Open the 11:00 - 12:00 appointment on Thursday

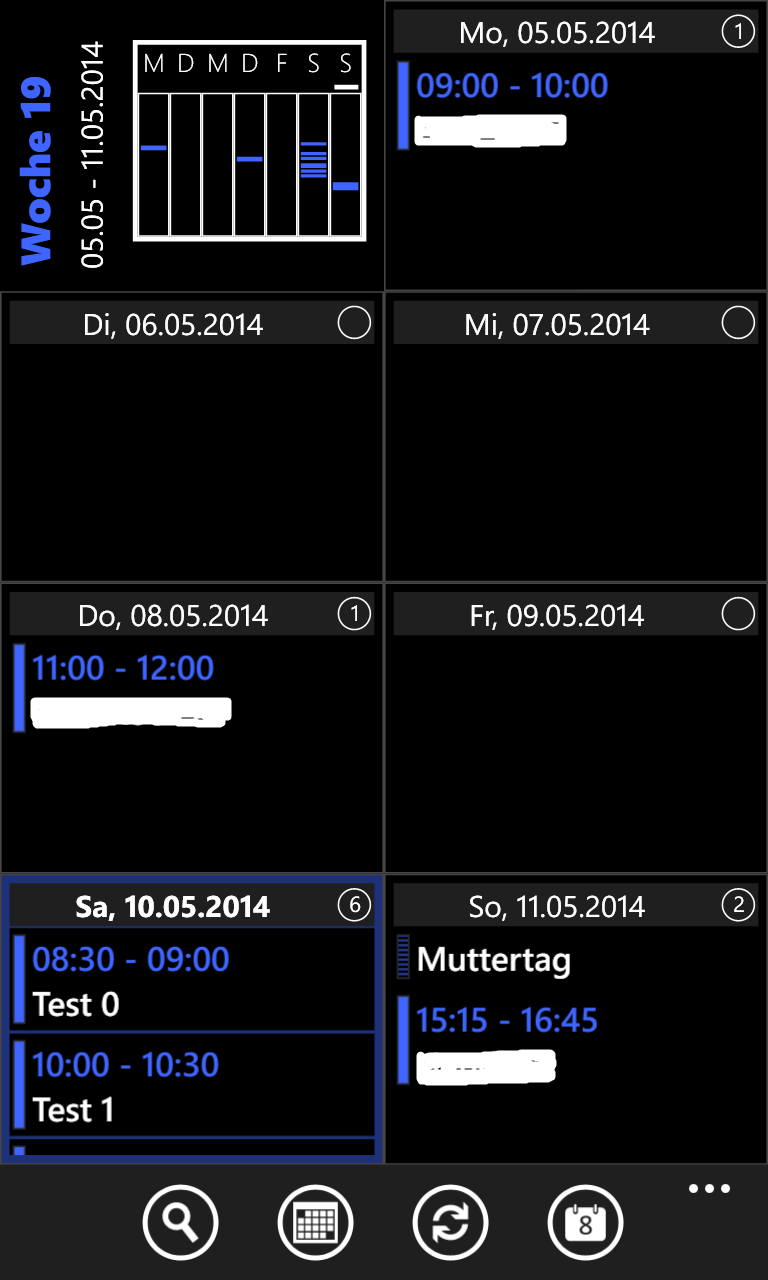coord(192,688)
